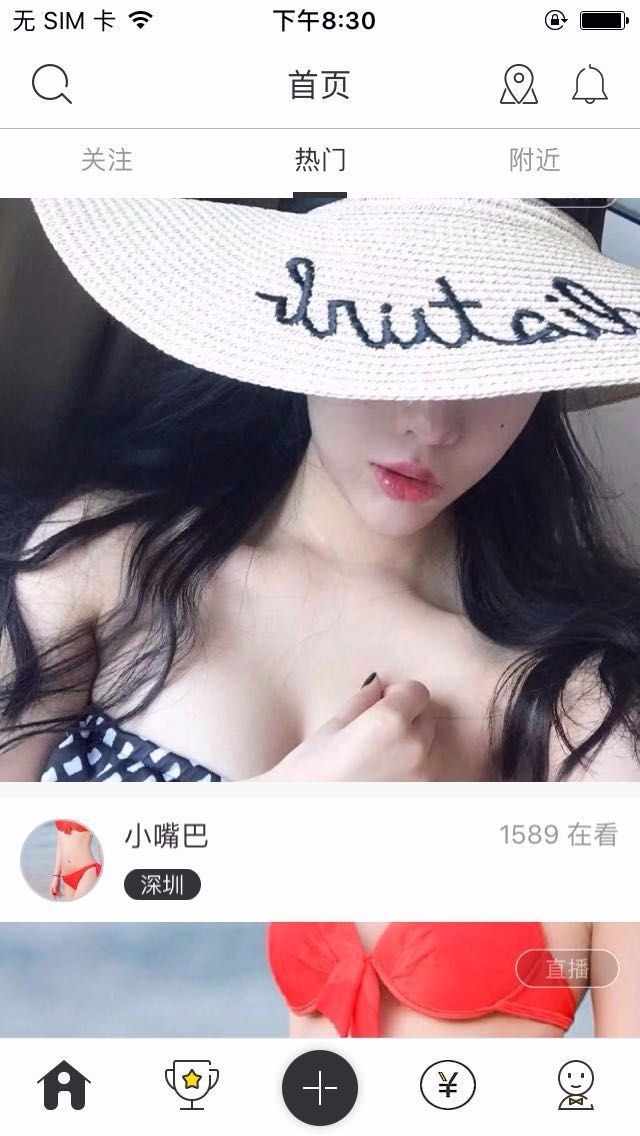
Task: Go to the home tab
Action: [x=64, y=1086]
